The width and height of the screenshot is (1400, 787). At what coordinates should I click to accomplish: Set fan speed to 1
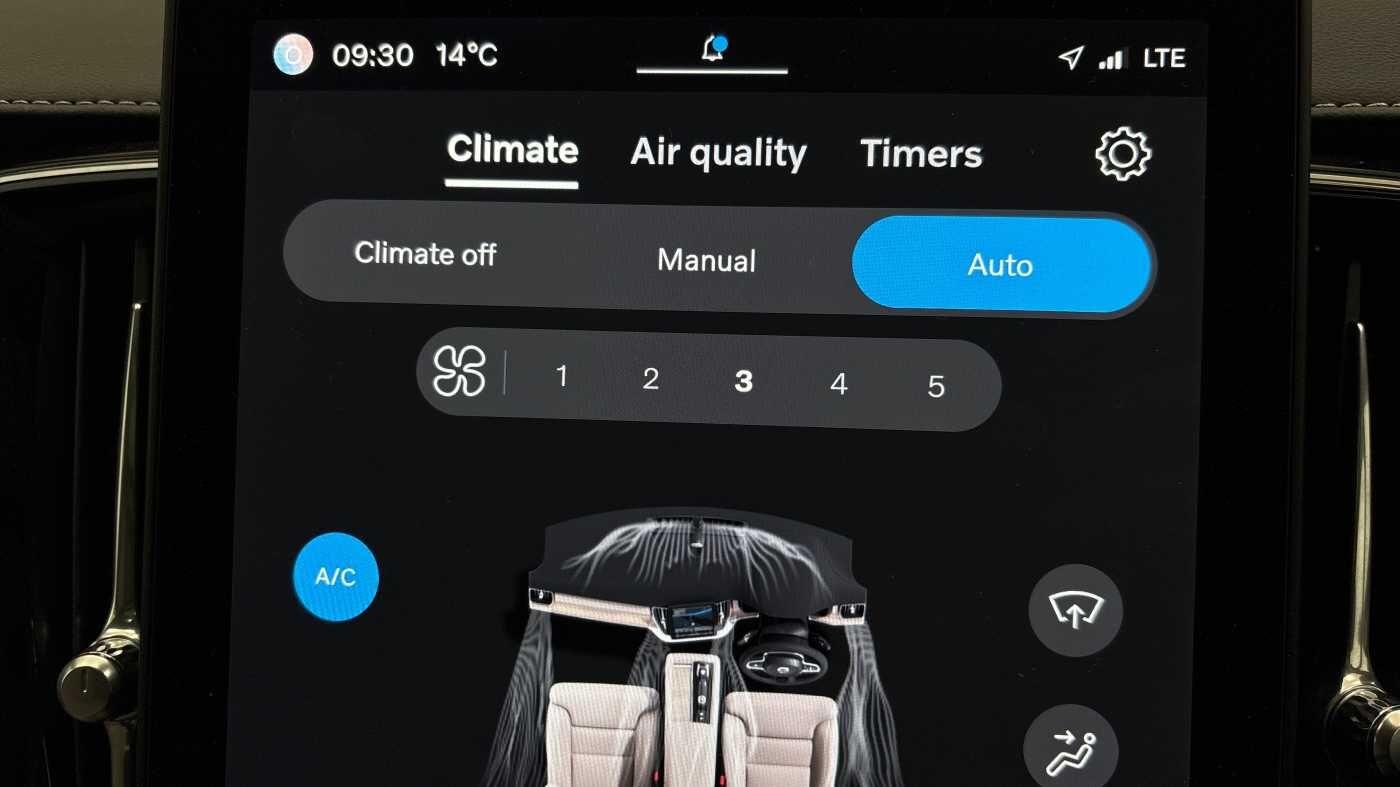tap(562, 376)
